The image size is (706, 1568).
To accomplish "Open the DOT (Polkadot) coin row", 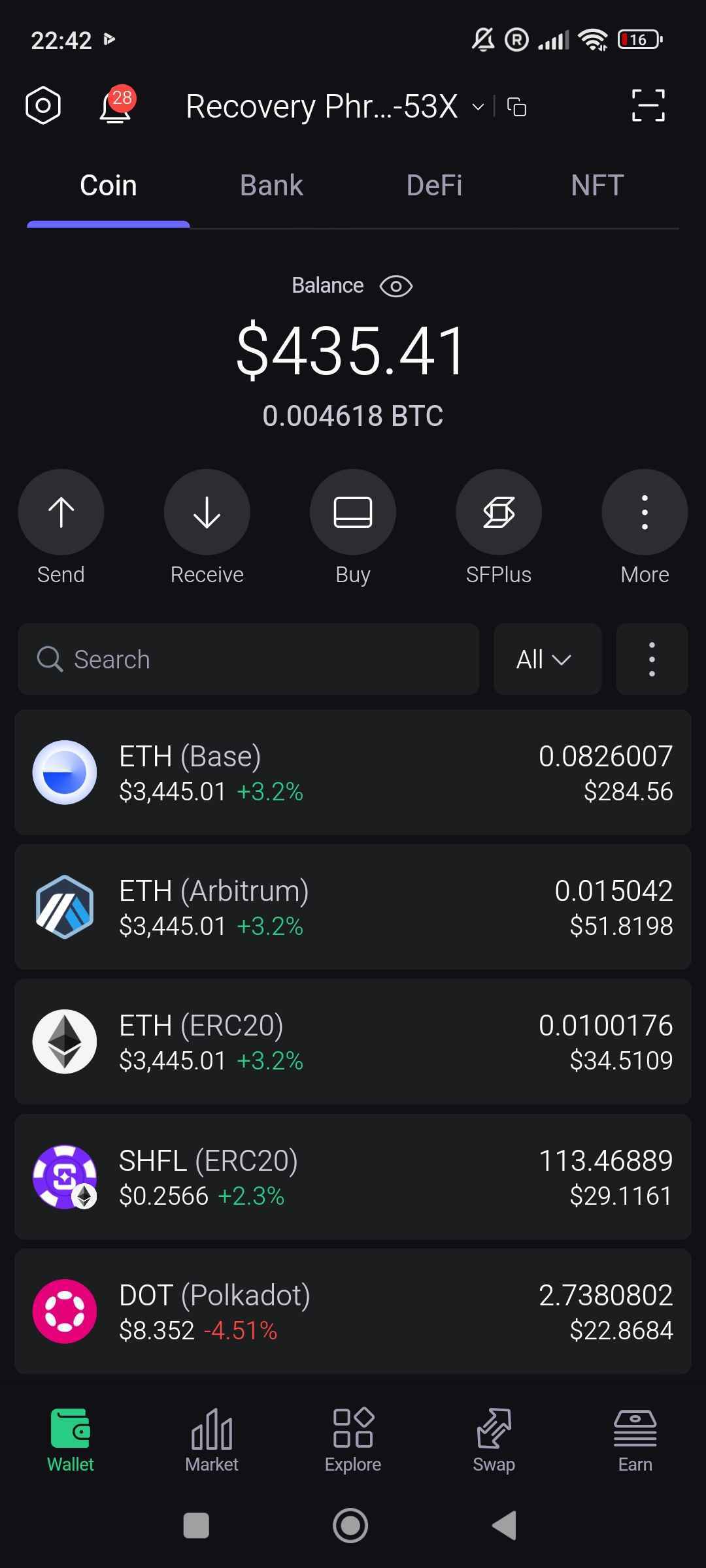I will point(353,1311).
